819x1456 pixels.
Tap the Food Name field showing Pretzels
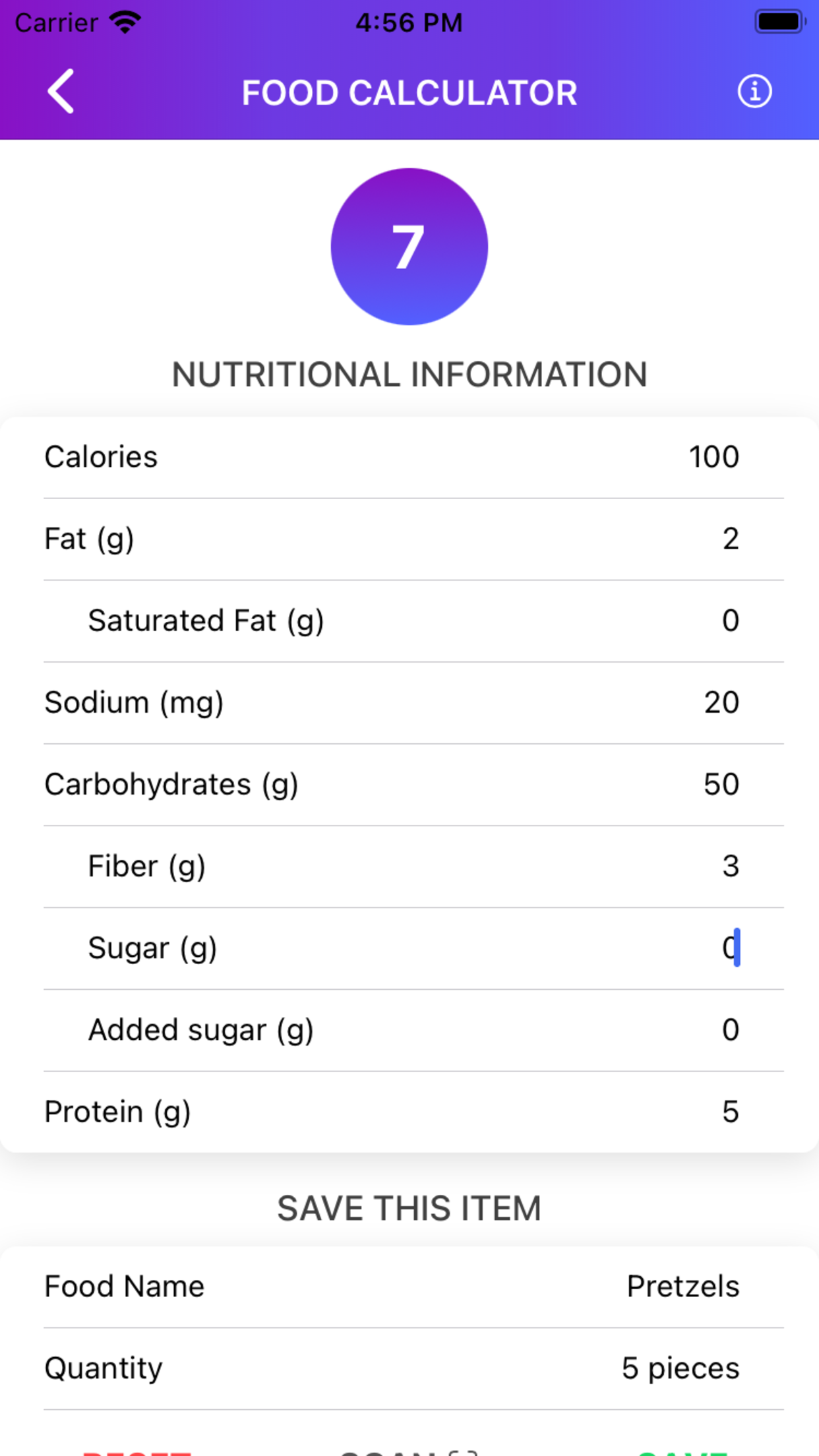click(682, 1286)
